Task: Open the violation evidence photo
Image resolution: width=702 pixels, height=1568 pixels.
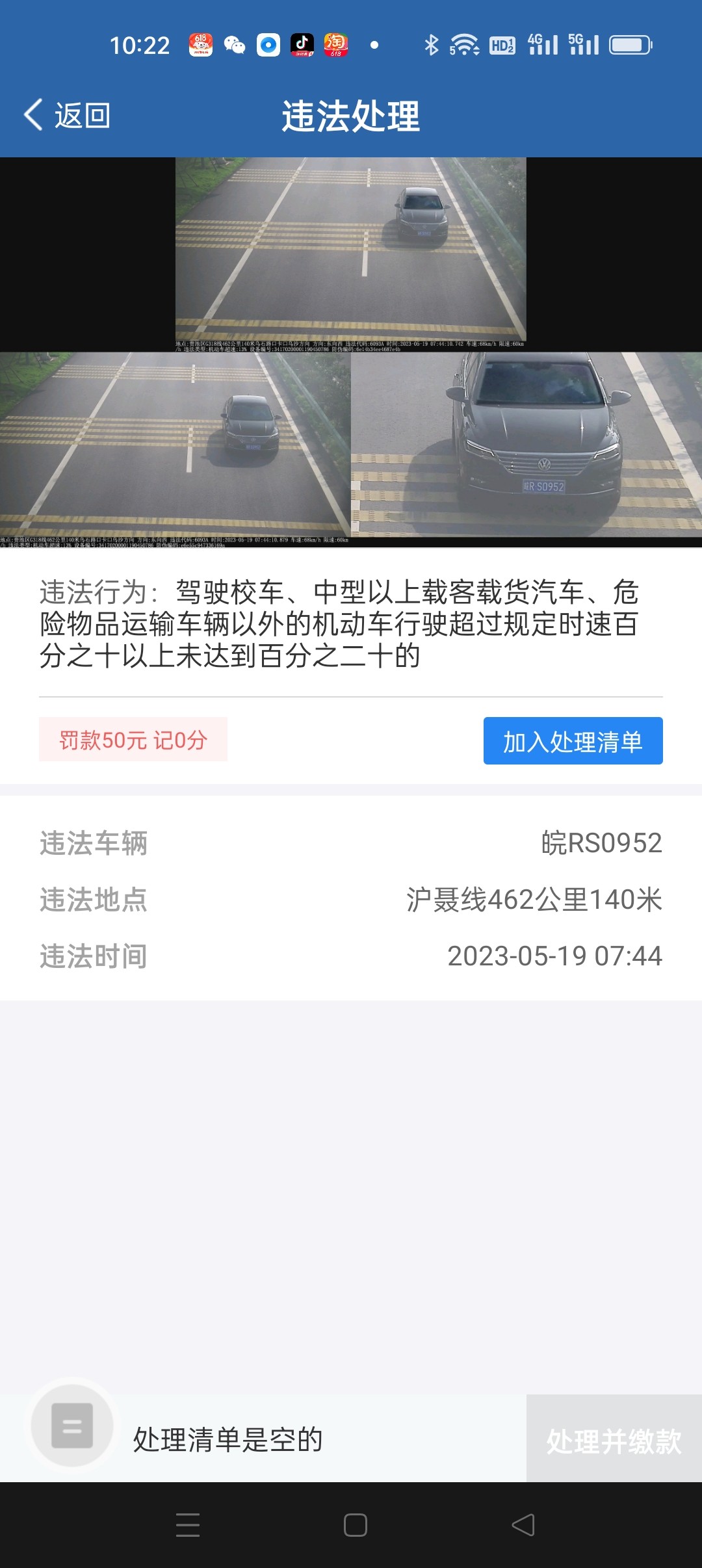Action: tap(351, 352)
